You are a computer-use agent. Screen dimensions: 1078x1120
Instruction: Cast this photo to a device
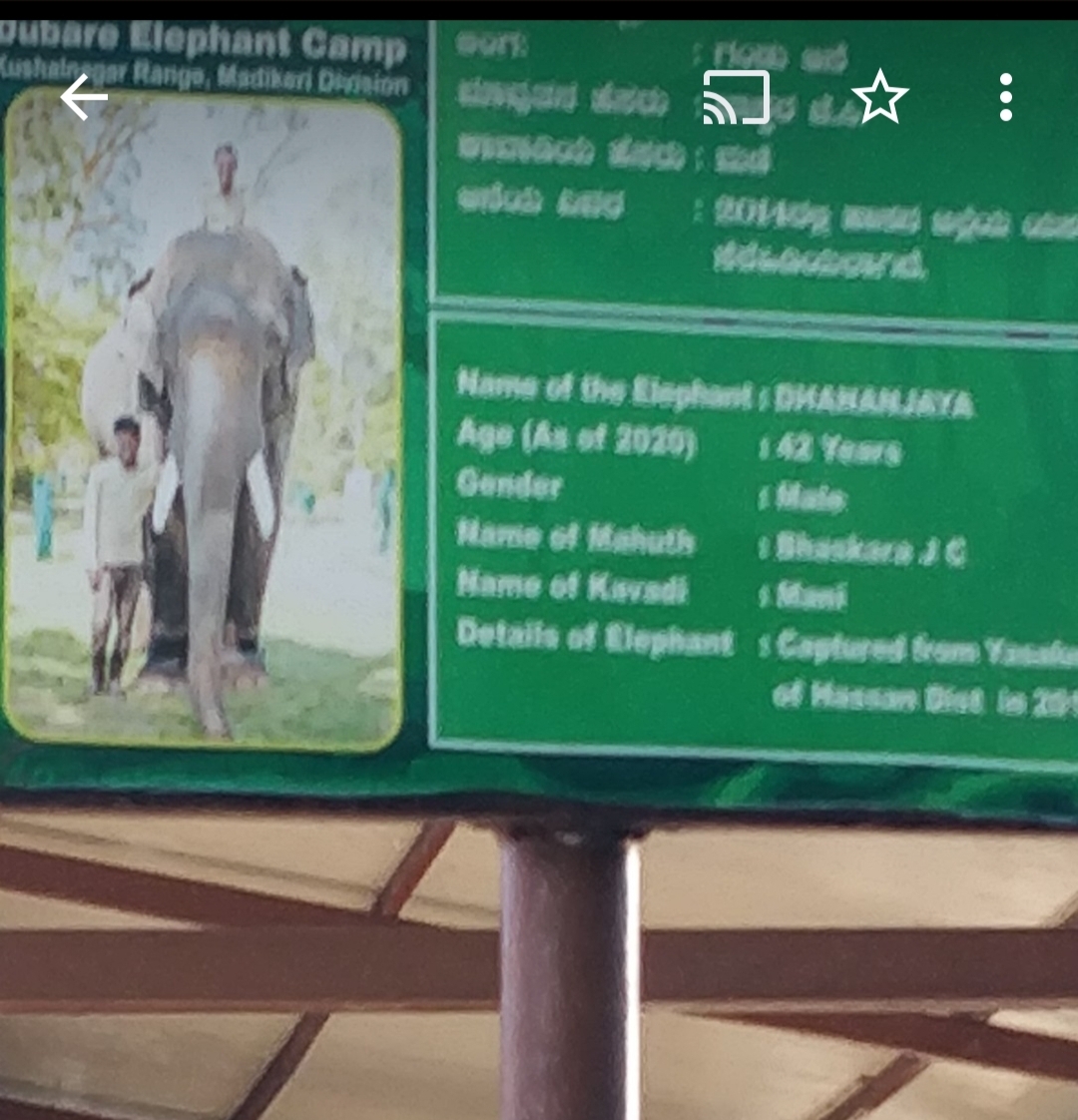tap(736, 98)
